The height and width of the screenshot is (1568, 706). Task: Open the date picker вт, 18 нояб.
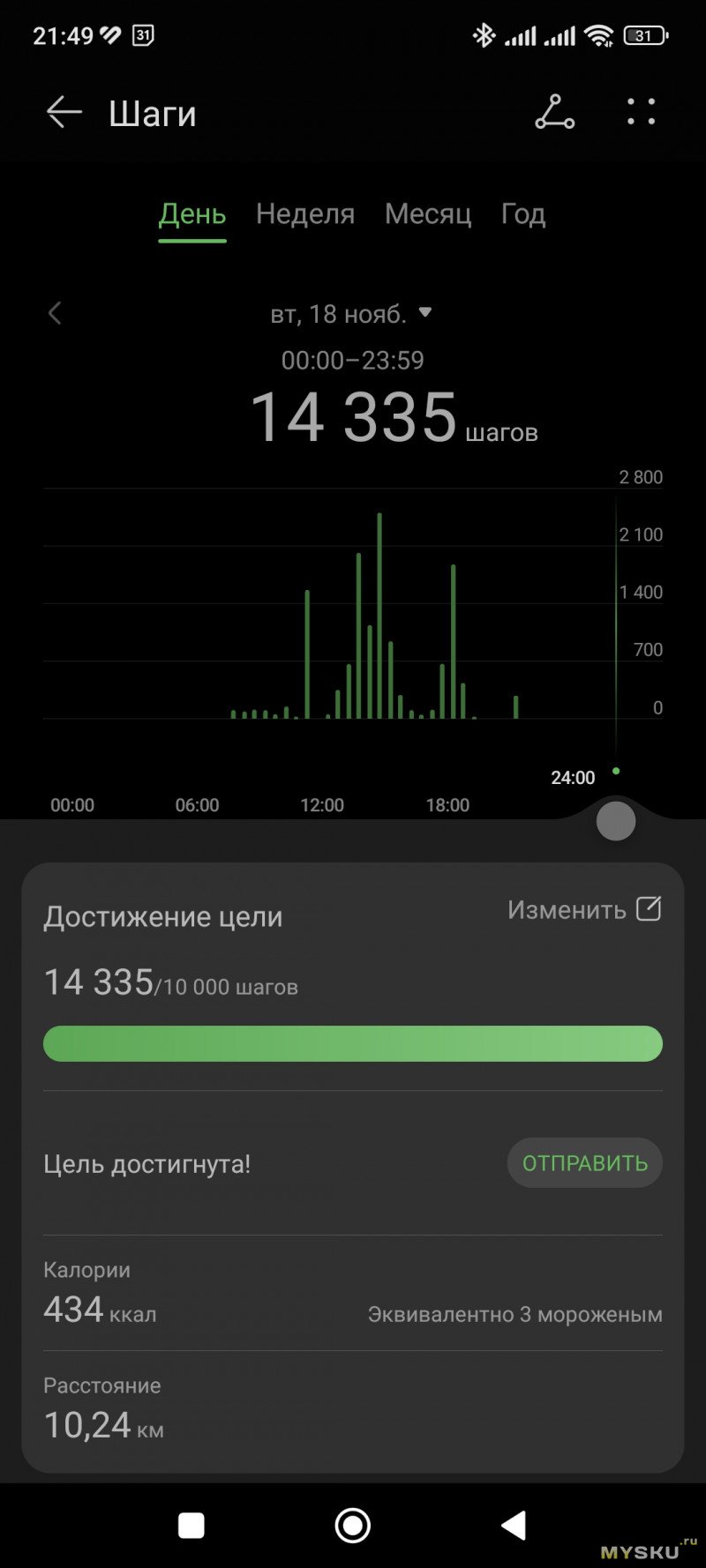click(x=351, y=314)
